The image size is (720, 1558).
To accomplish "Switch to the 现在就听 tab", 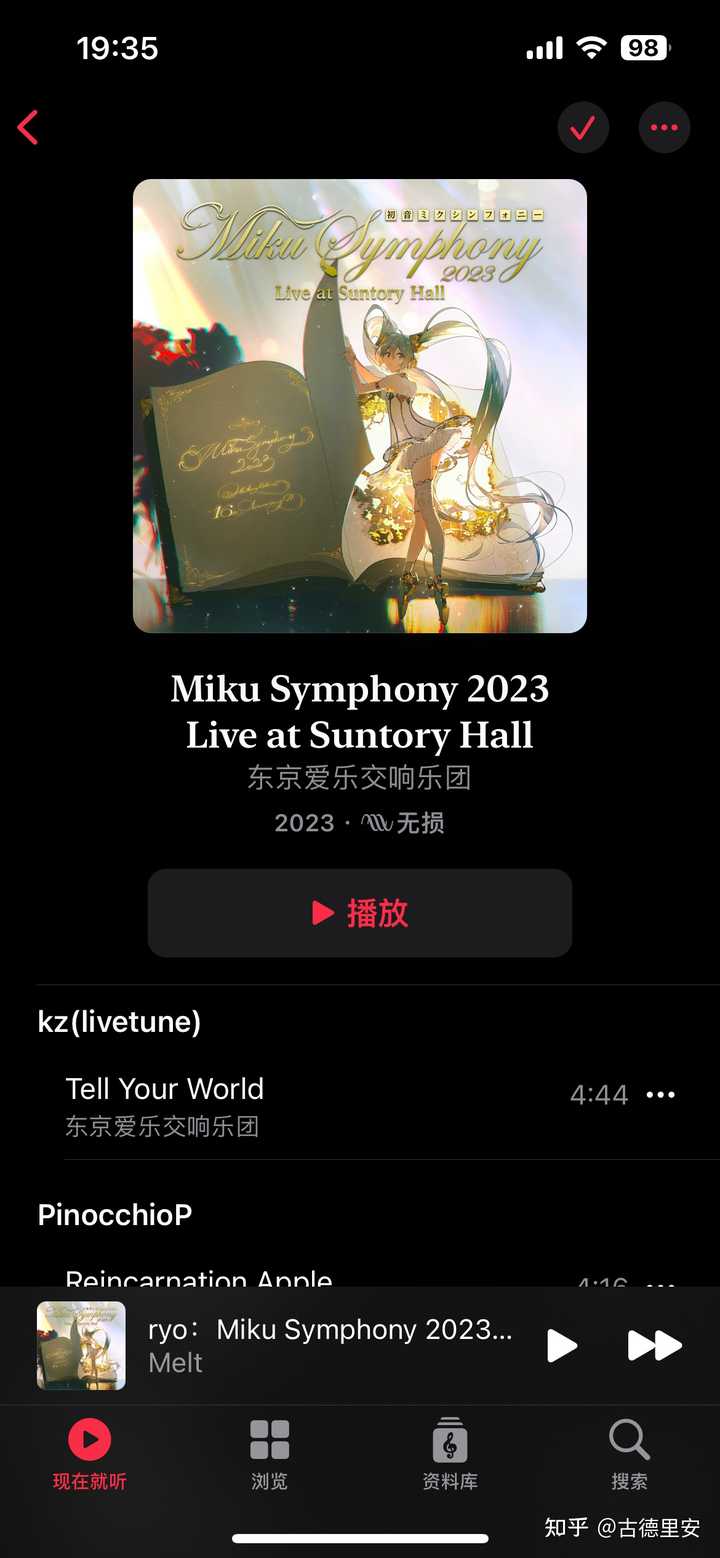I will (x=90, y=1455).
